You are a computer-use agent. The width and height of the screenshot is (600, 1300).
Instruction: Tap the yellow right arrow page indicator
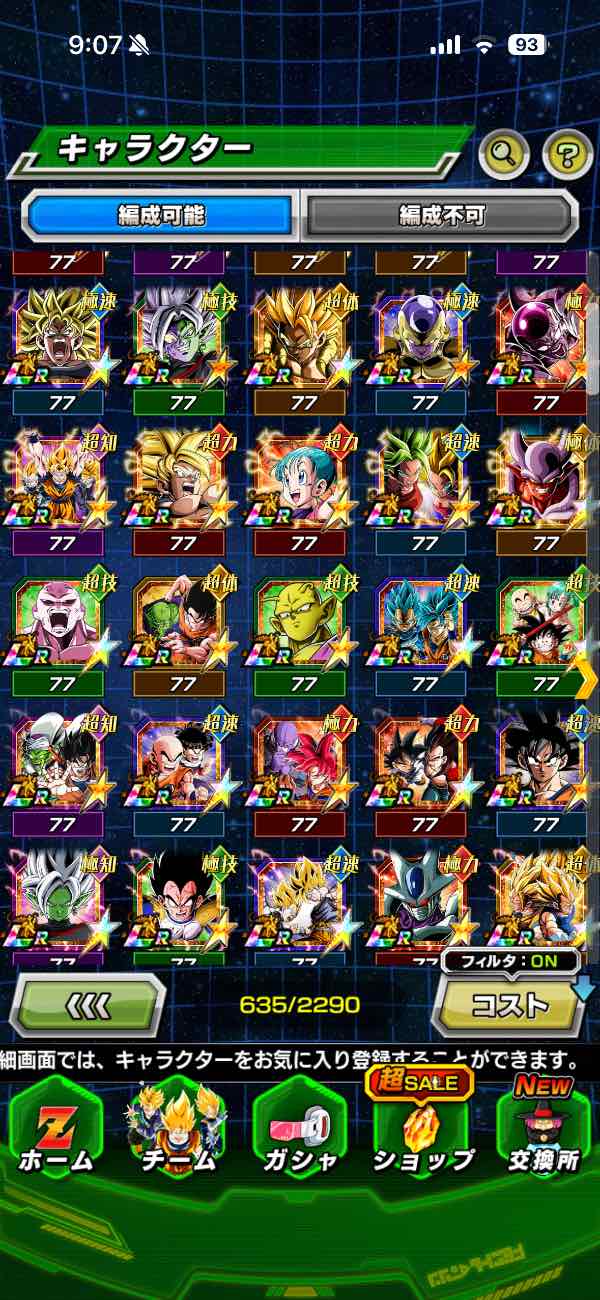coord(587,678)
